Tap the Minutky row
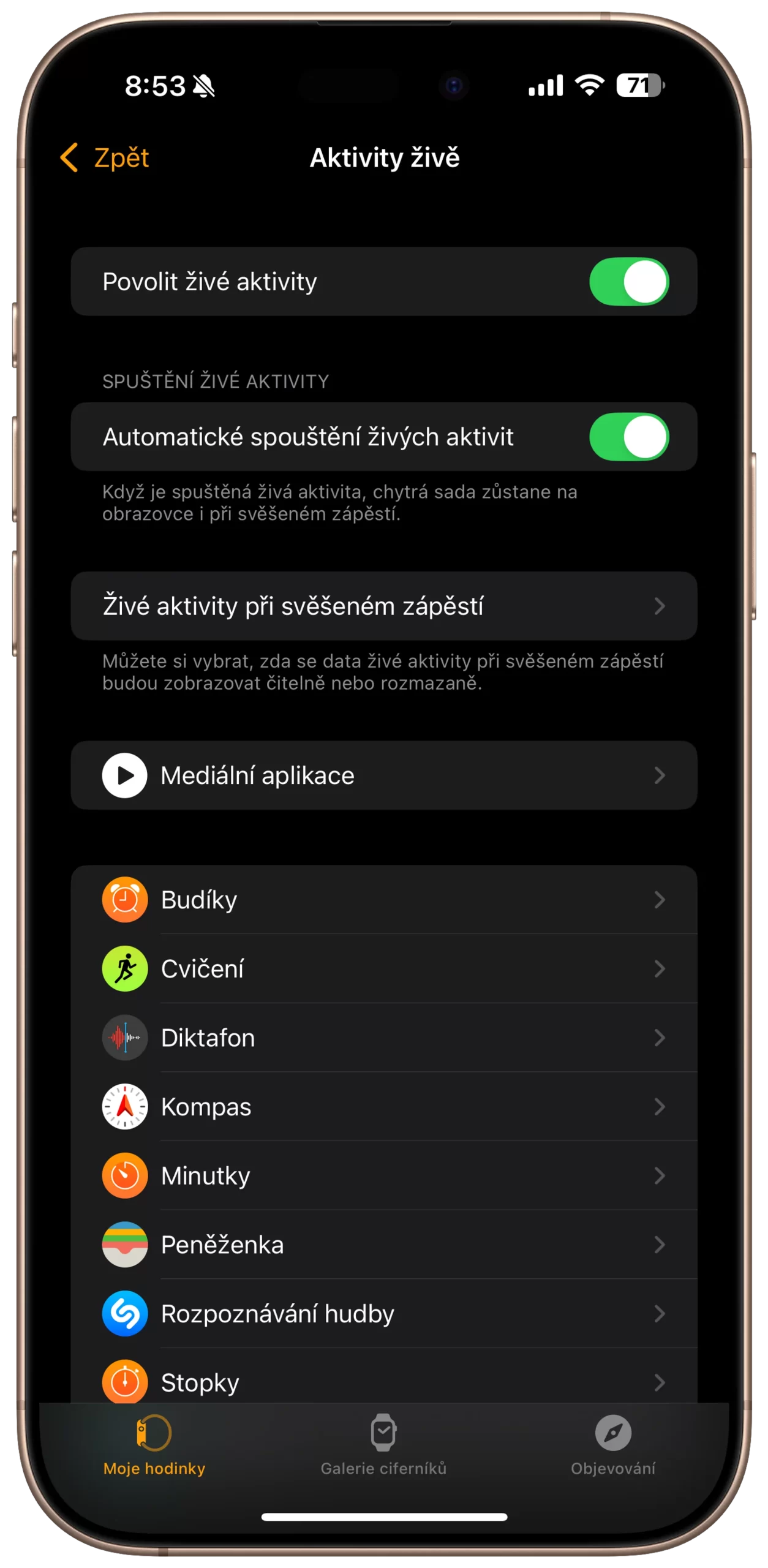The height and width of the screenshot is (1568, 768). pyautogui.click(x=384, y=1176)
